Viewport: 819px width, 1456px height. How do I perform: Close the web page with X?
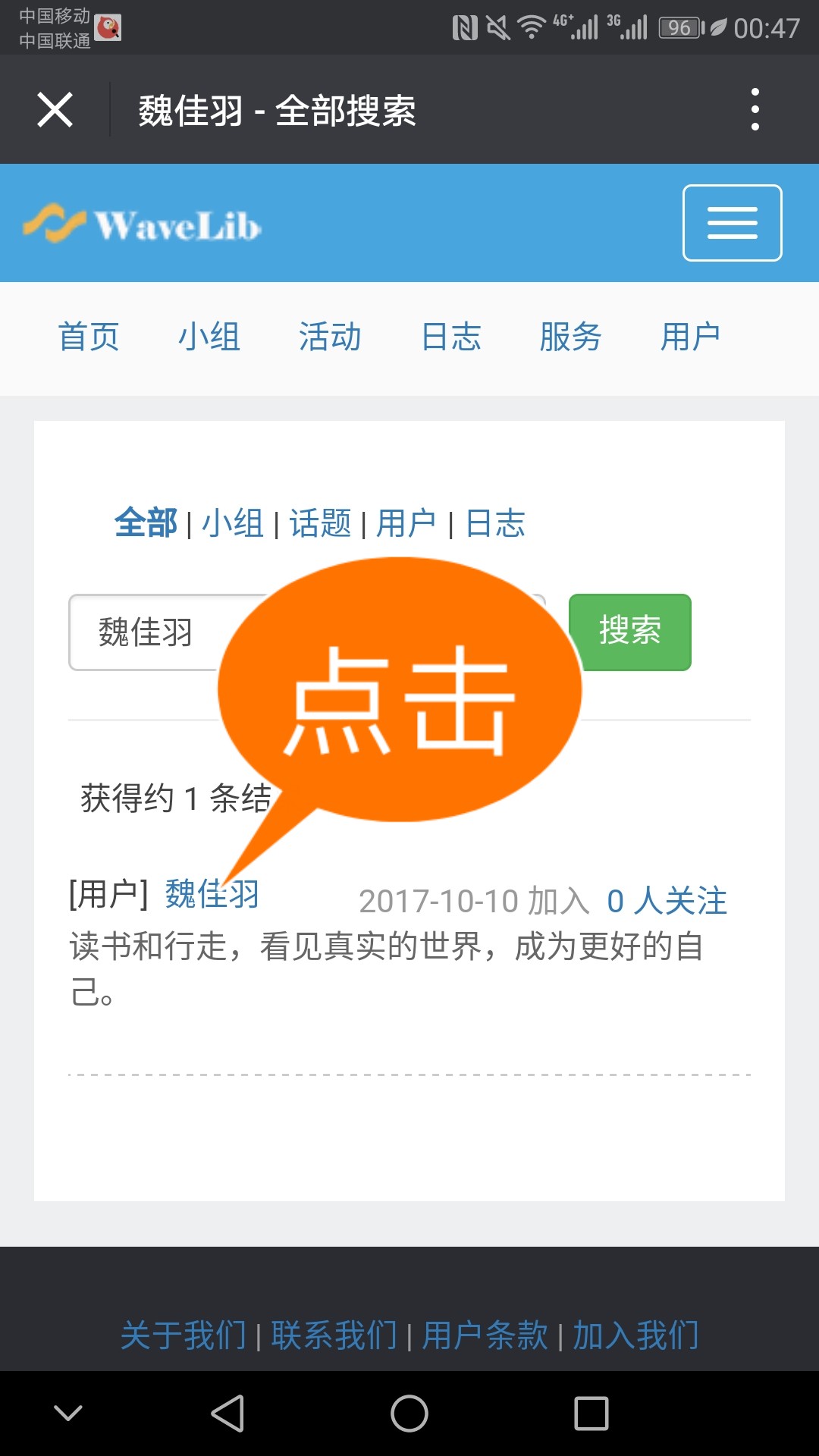(55, 110)
